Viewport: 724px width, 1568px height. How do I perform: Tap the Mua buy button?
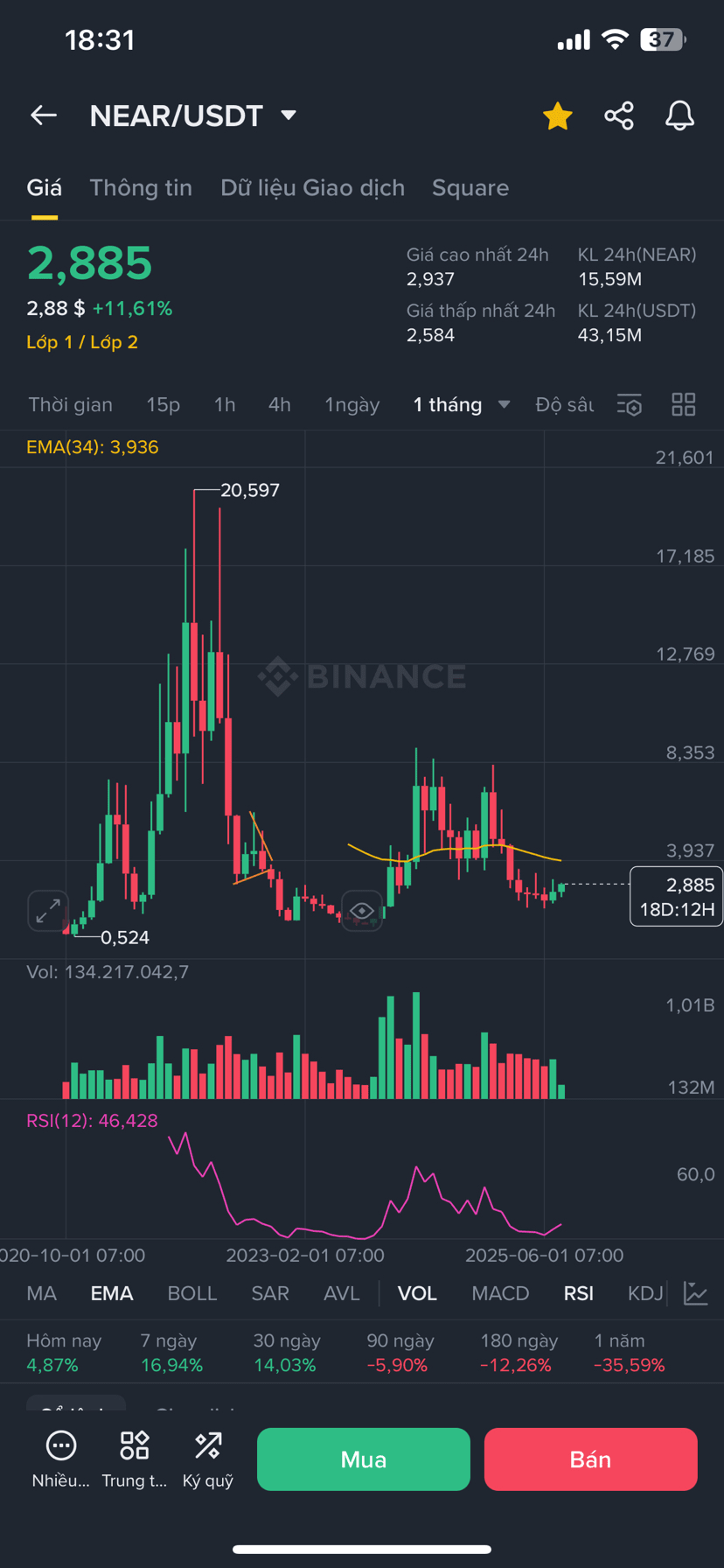[364, 1459]
